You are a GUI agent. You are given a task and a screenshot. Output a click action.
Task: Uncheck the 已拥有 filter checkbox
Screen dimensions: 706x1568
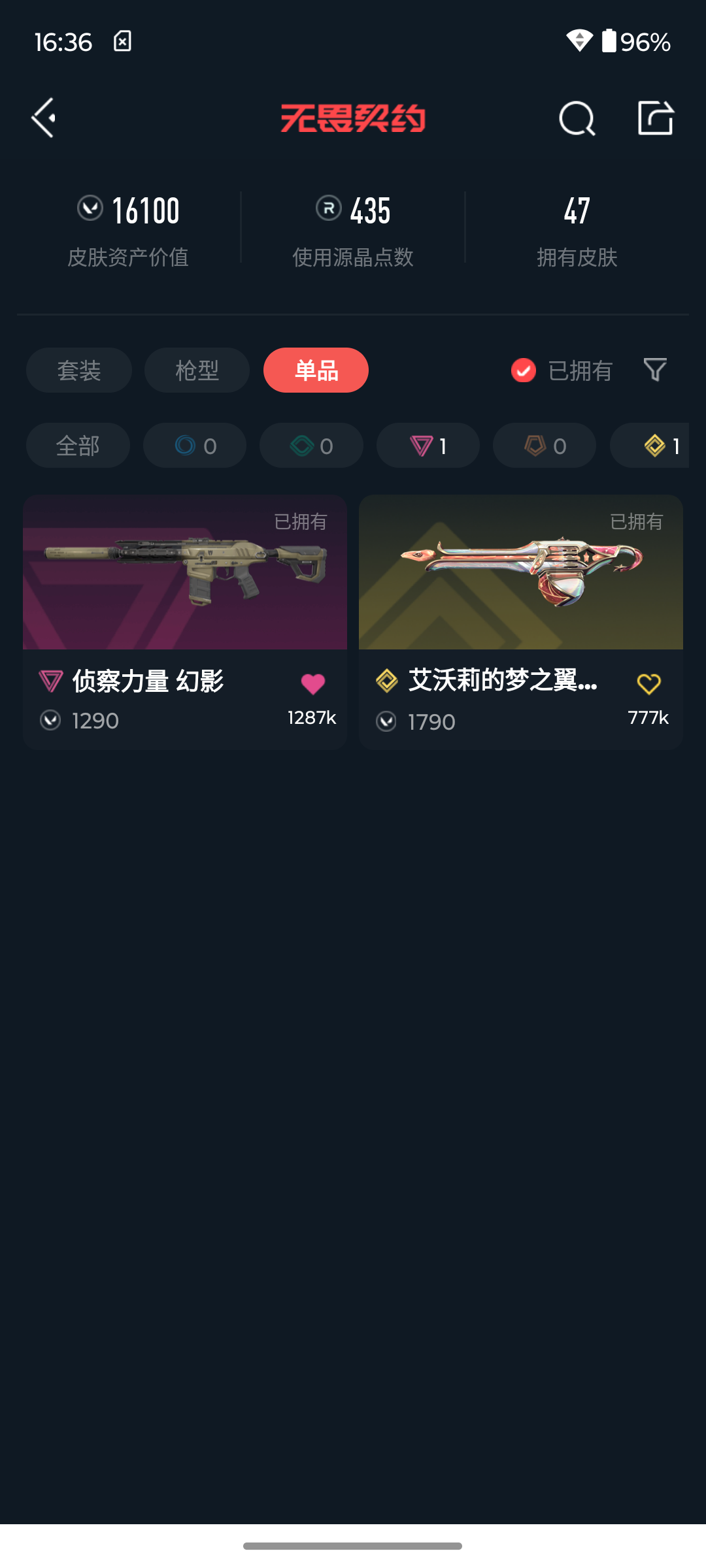[x=524, y=370]
